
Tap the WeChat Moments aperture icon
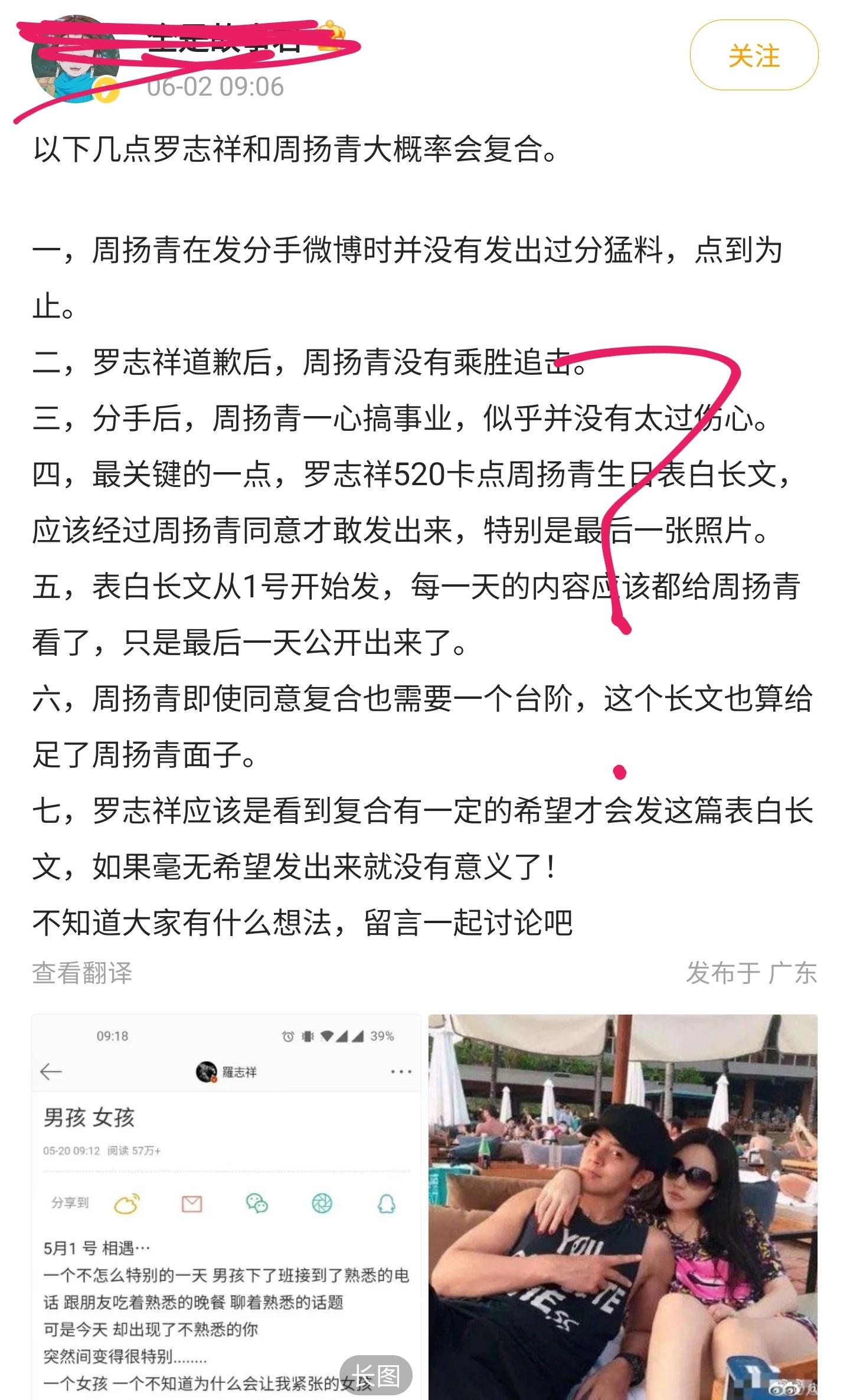[x=323, y=1202]
